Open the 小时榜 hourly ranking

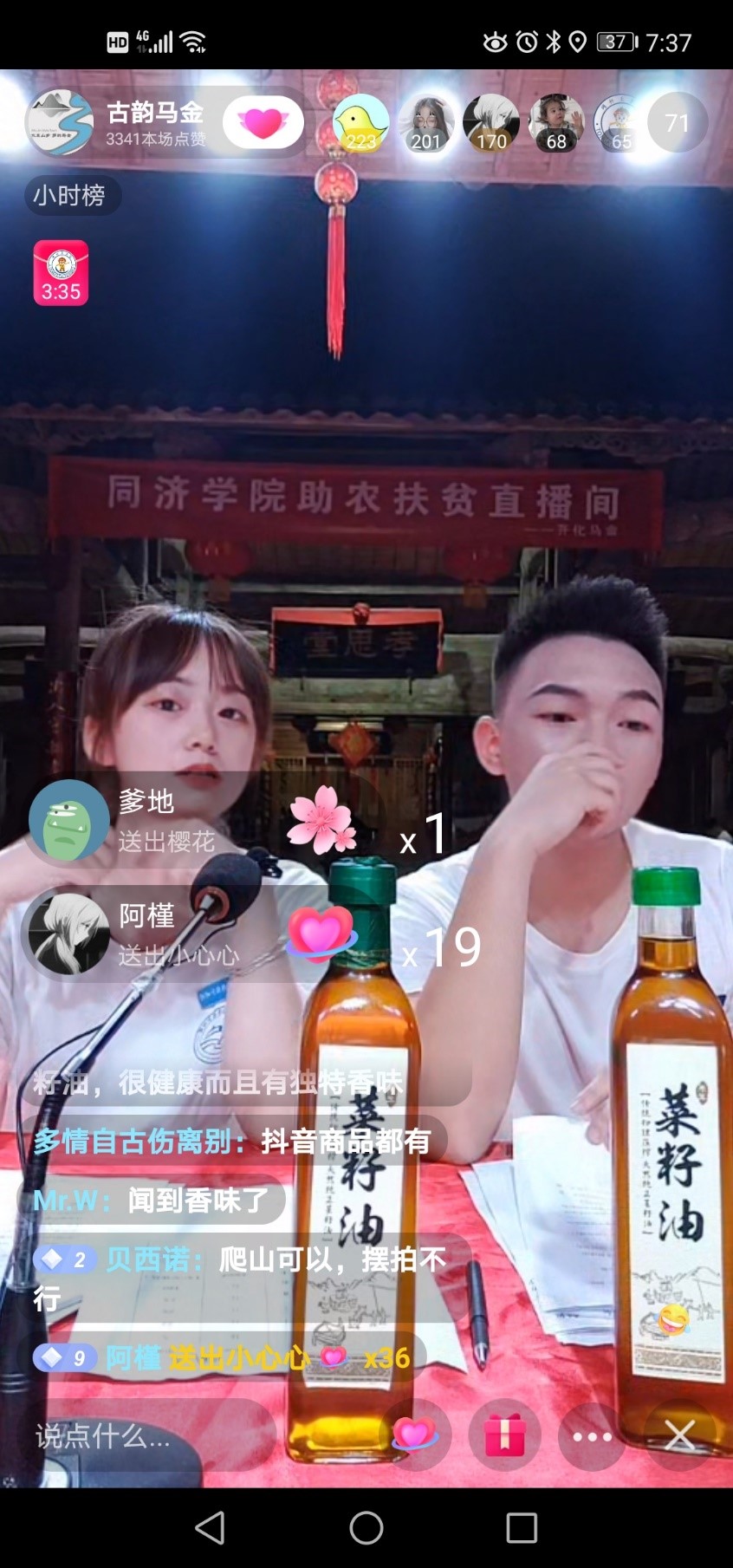click(70, 195)
